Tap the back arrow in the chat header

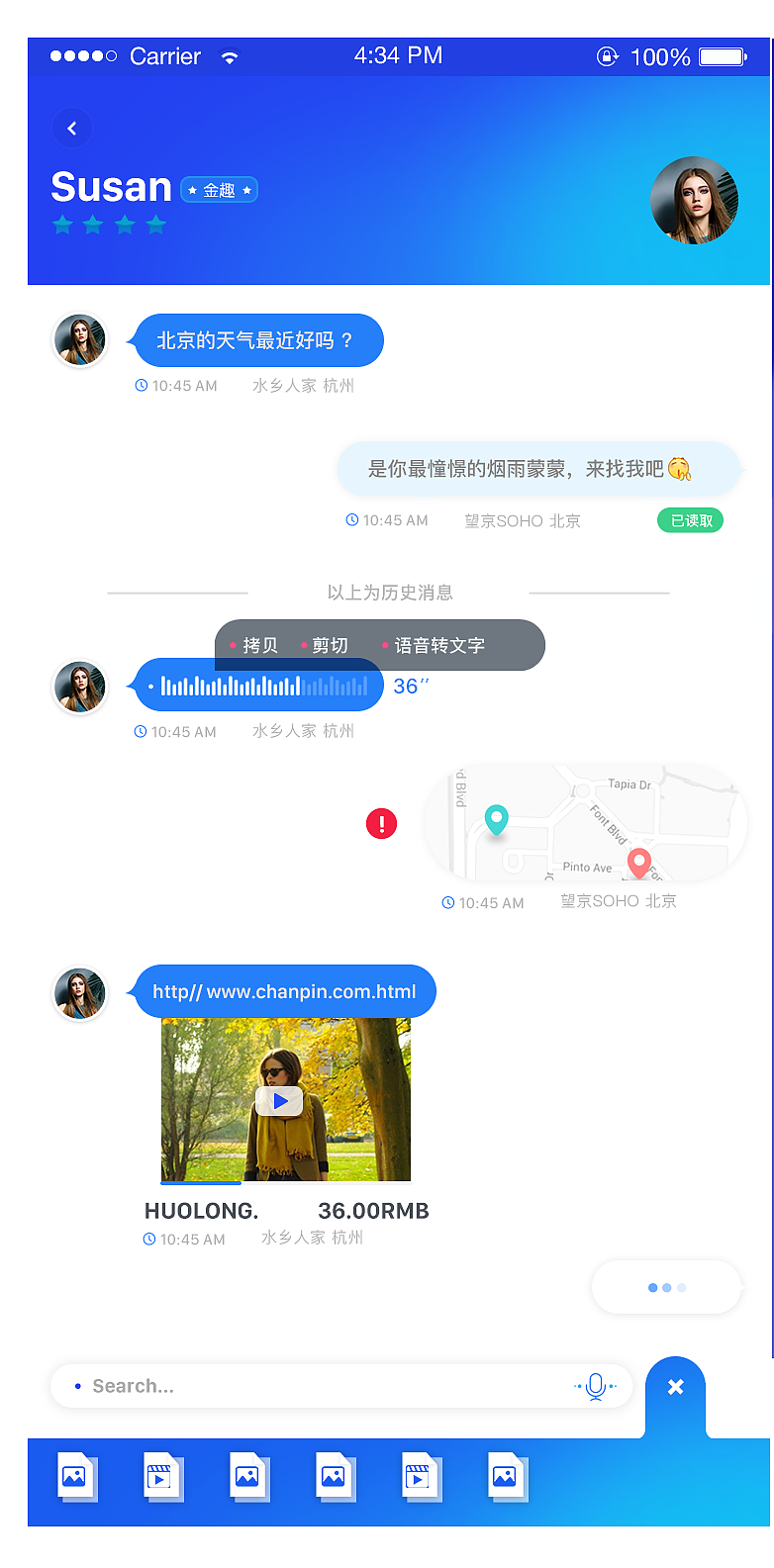[x=71, y=128]
